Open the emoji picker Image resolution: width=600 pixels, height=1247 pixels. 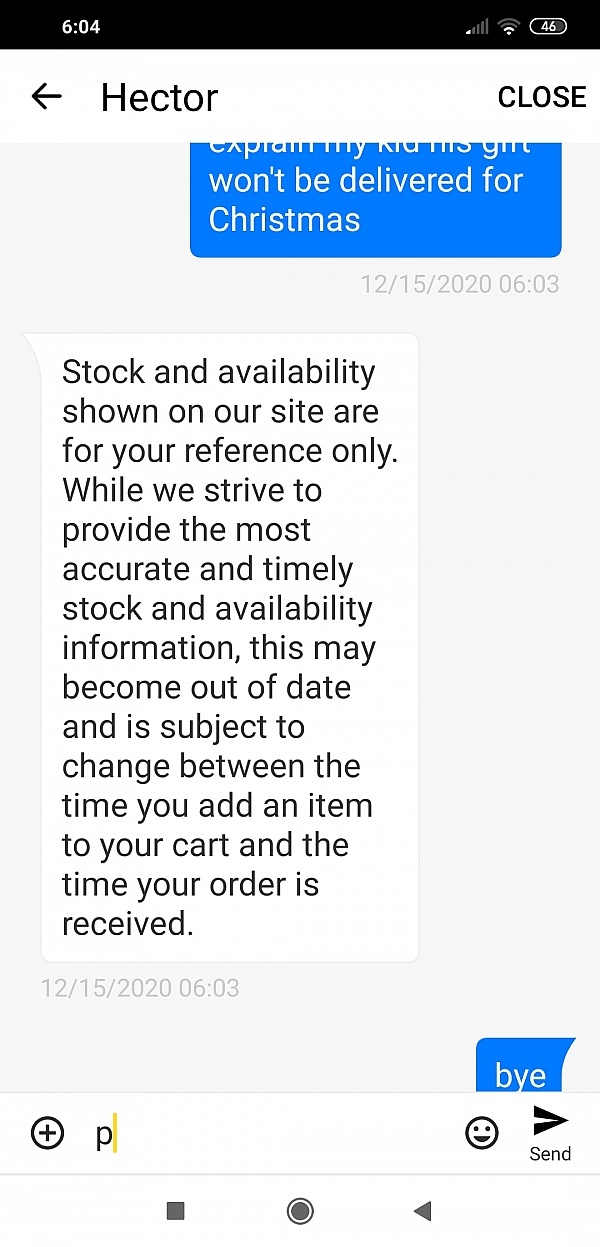coord(482,1133)
